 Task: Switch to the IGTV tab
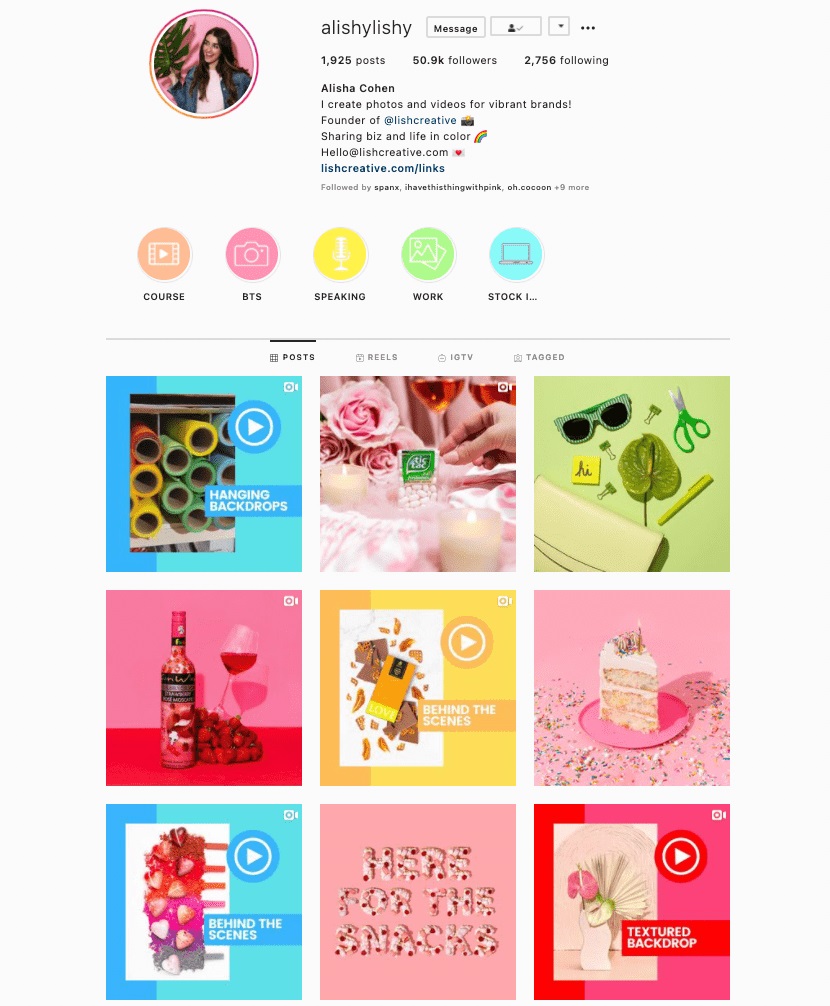coord(455,357)
